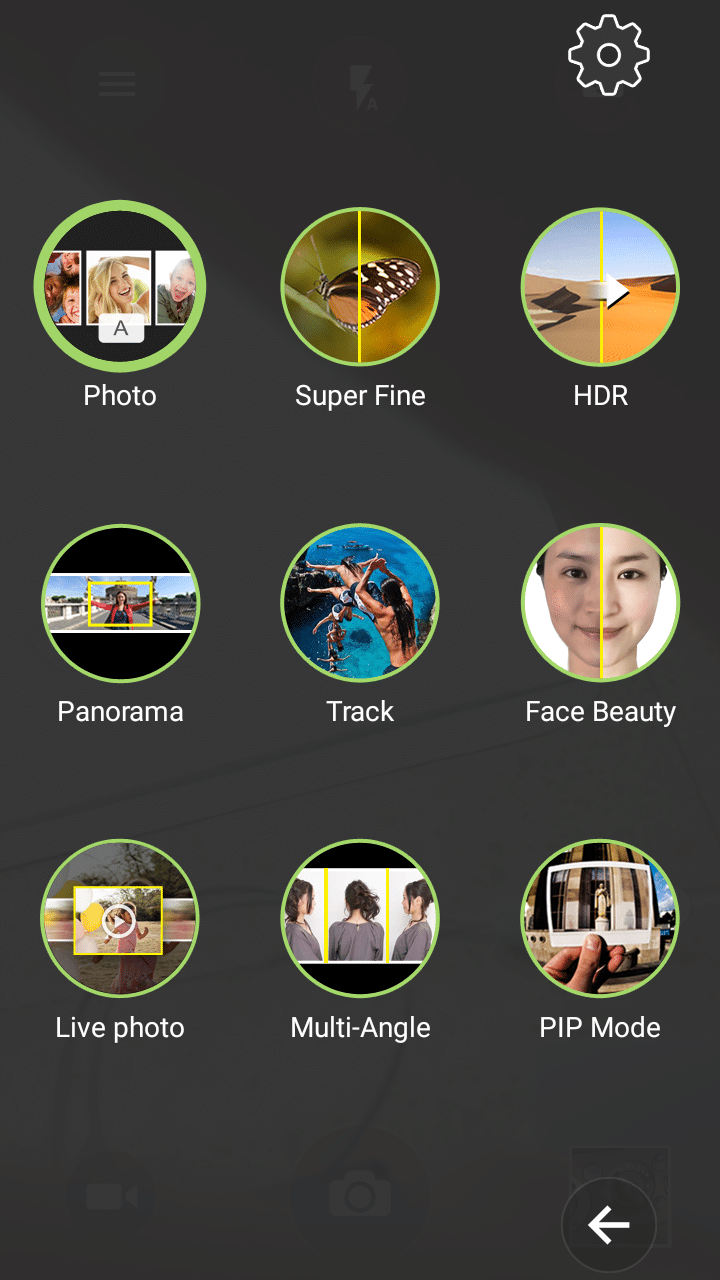The image size is (720, 1280).
Task: Select Multi-Angle mode
Action: pos(360,920)
